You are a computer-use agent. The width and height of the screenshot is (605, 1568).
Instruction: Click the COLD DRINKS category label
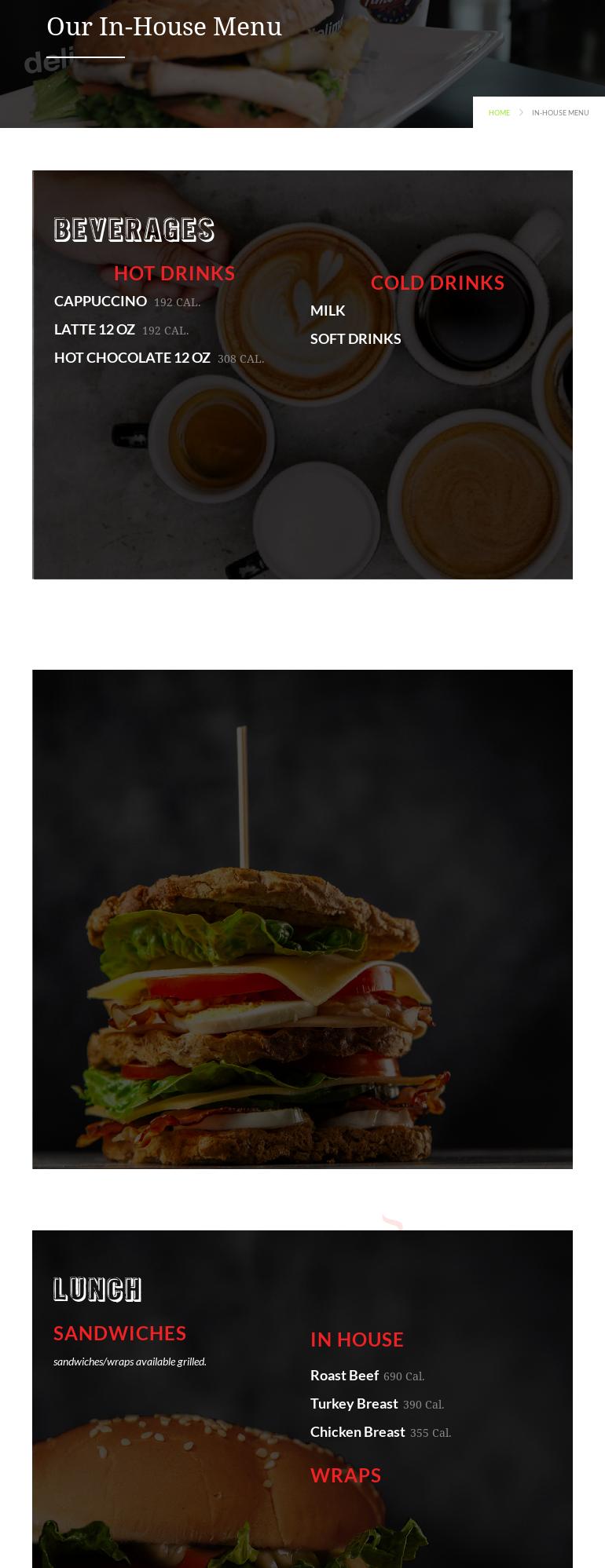pyautogui.click(x=438, y=283)
